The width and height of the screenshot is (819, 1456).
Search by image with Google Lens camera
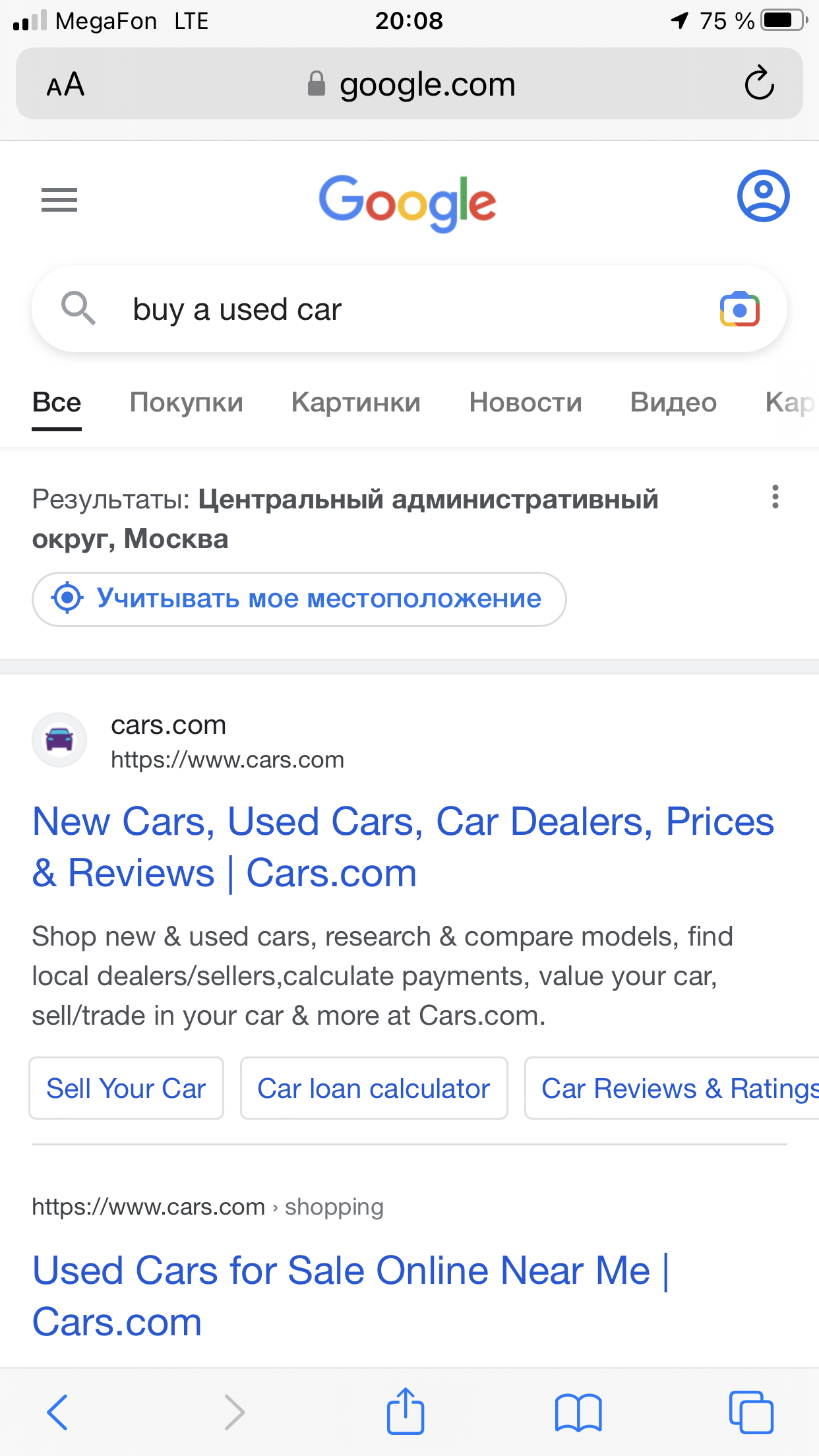coord(739,309)
